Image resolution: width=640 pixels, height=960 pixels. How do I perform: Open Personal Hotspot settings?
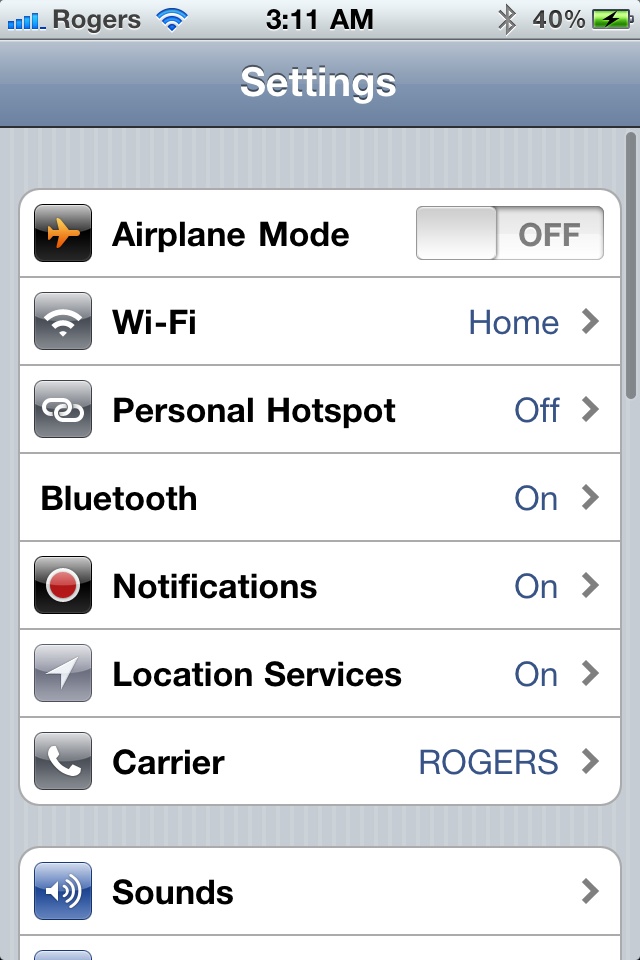(320, 410)
